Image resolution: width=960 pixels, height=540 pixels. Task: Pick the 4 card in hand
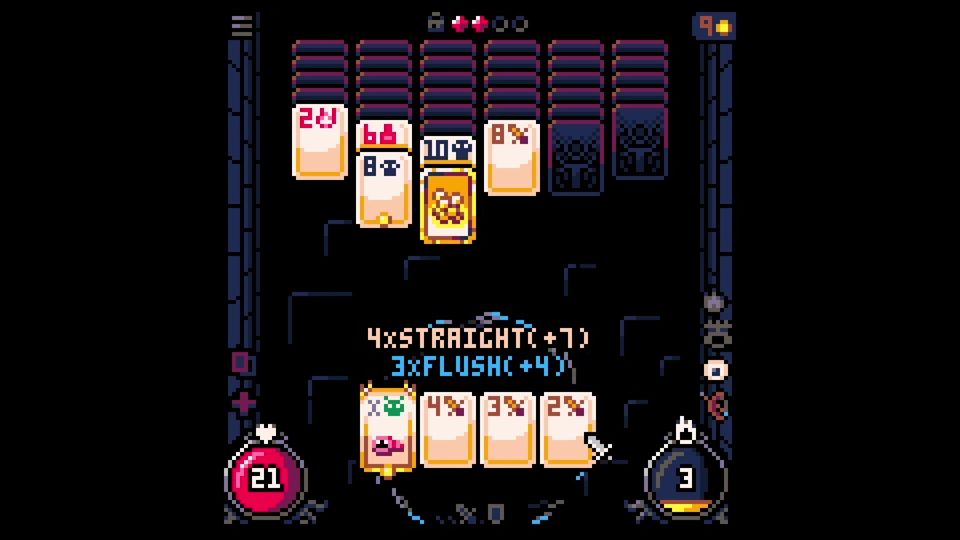pos(447,430)
